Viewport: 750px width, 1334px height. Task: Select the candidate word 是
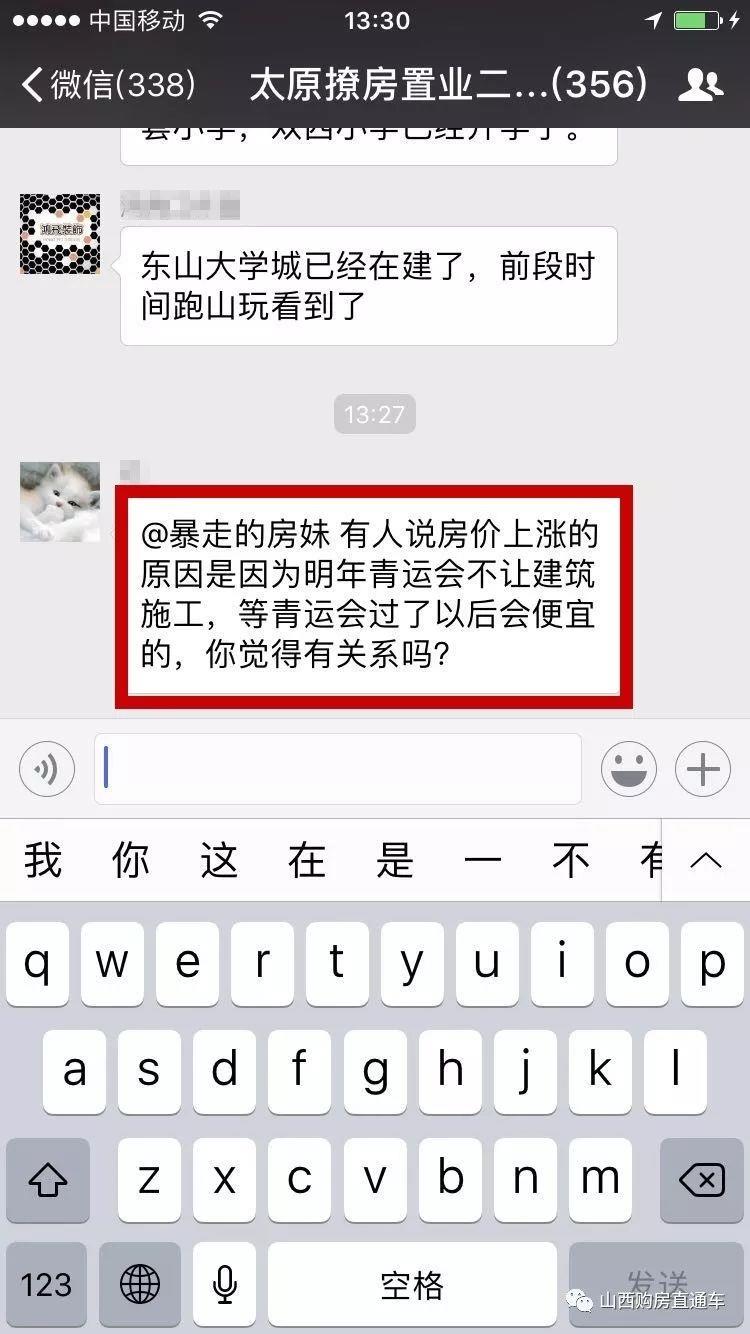click(x=395, y=860)
